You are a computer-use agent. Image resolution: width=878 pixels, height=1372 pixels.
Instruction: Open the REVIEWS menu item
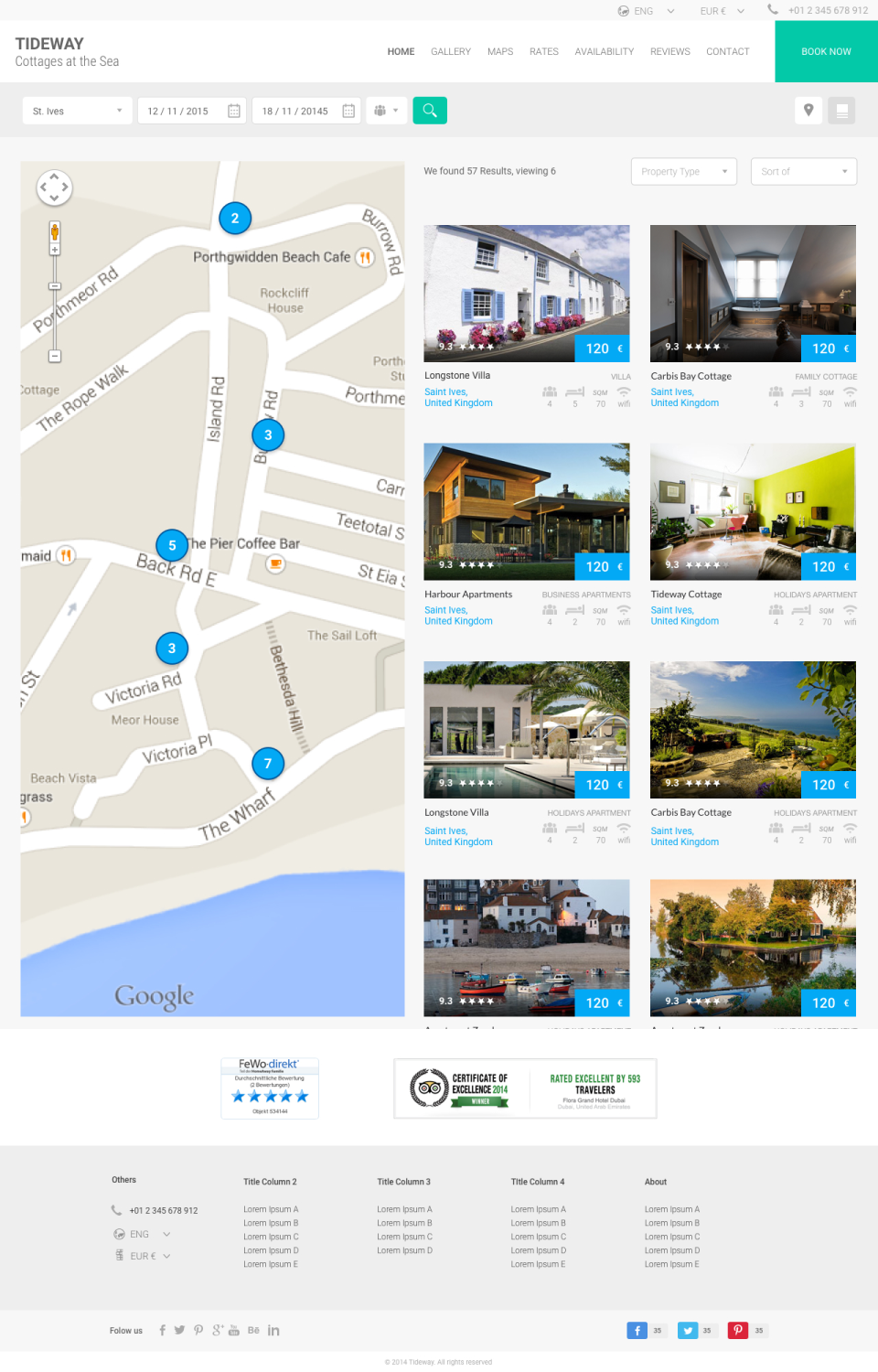tap(669, 51)
